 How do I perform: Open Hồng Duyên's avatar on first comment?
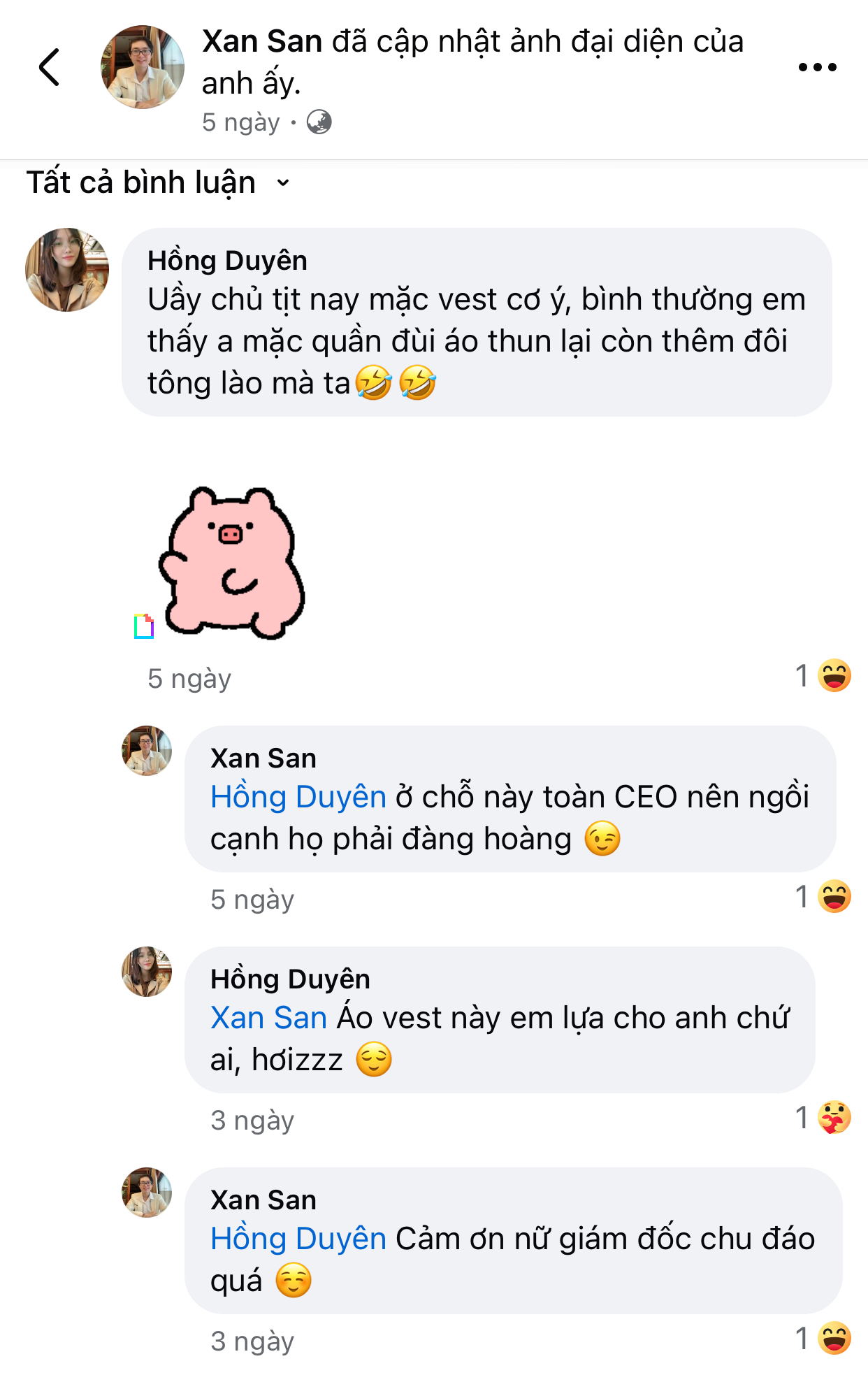(67, 270)
